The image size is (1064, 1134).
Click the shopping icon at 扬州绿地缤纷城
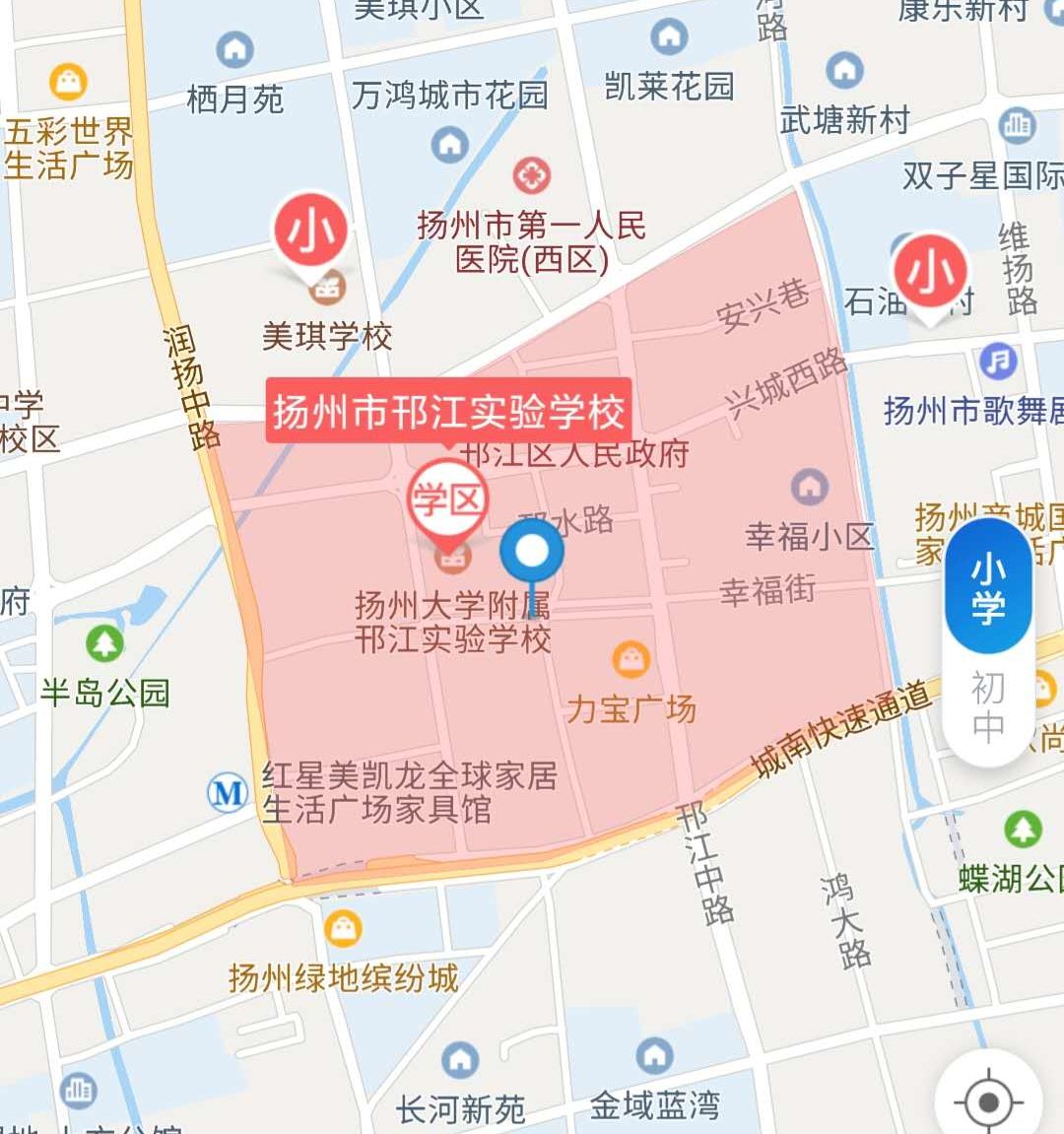pos(342,930)
